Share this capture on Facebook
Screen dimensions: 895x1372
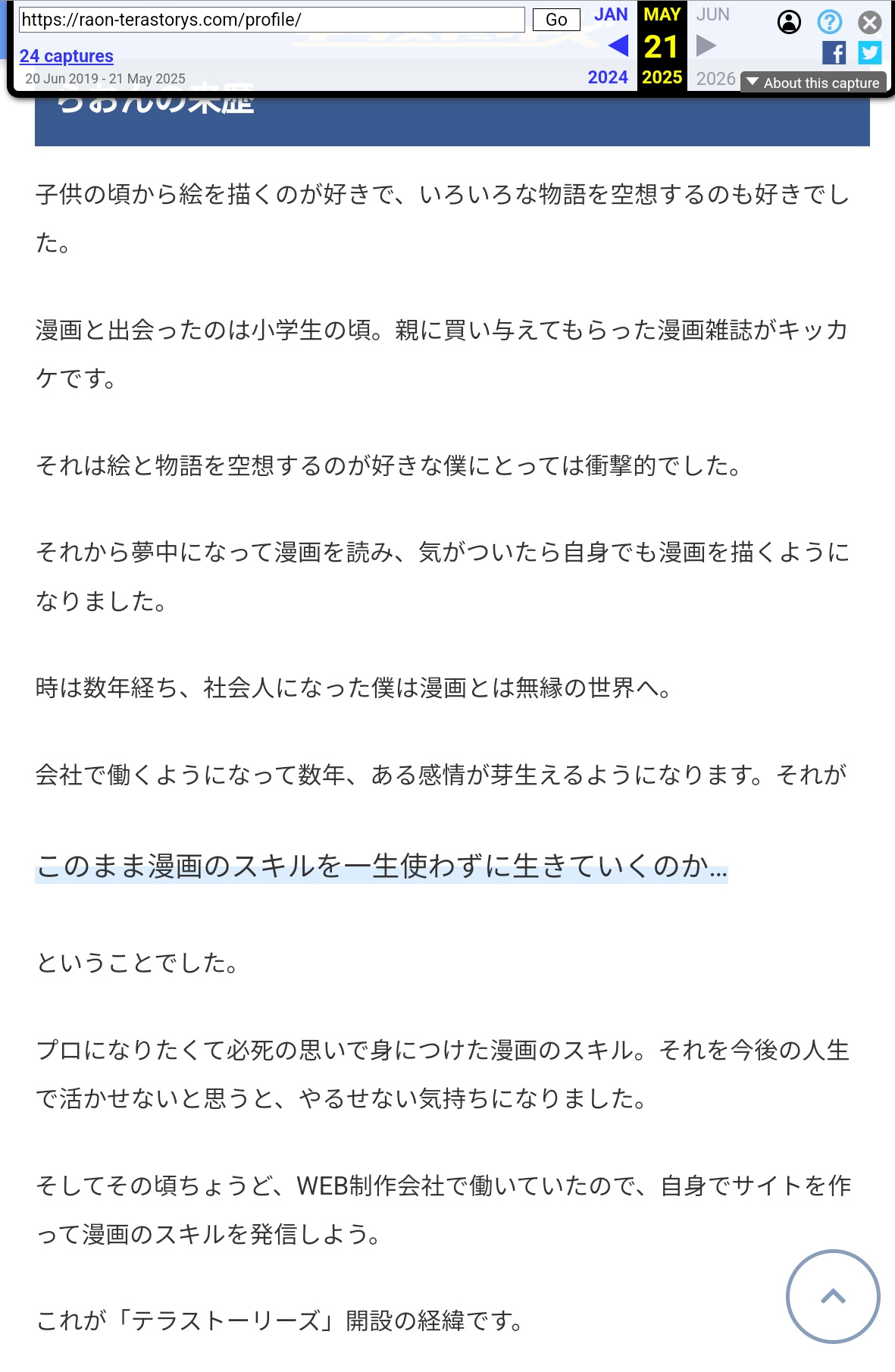pos(834,52)
